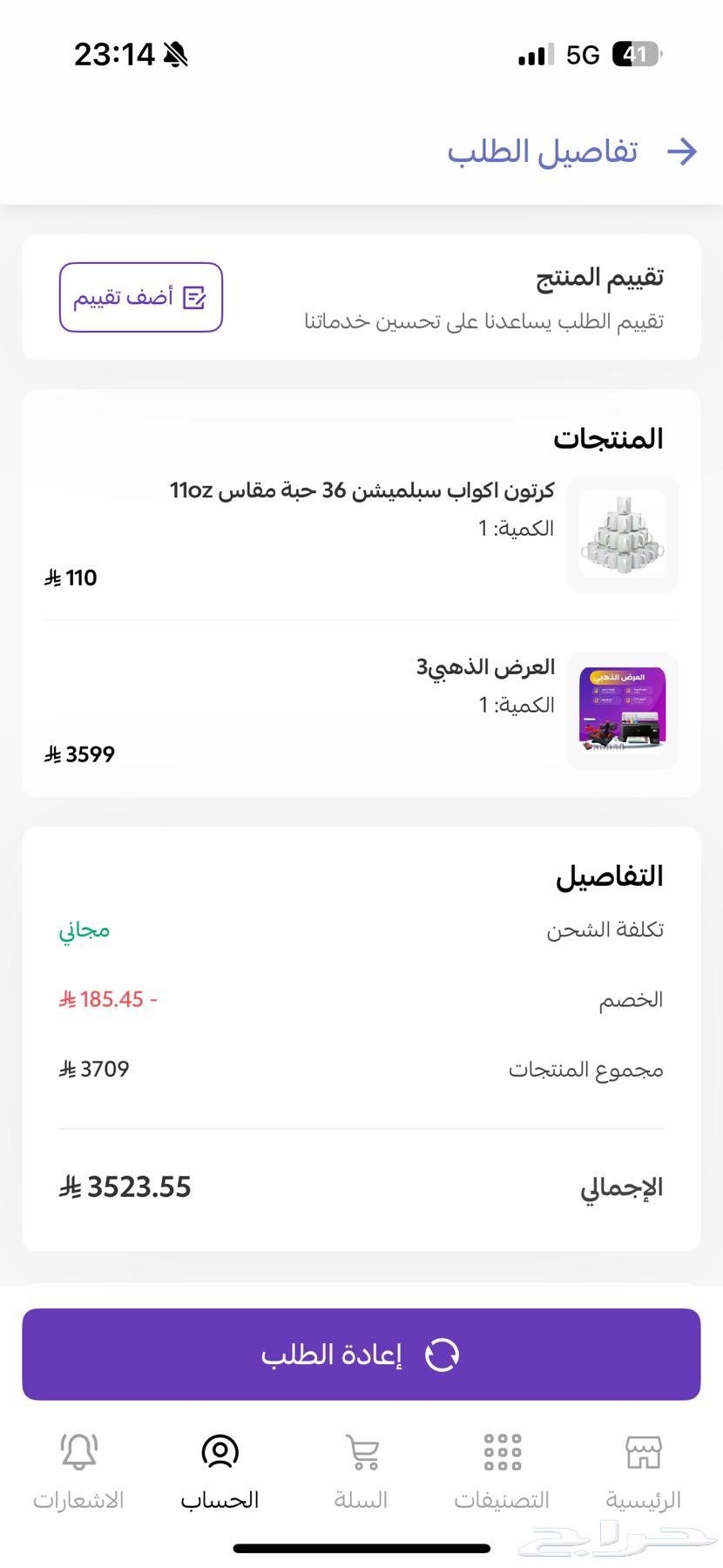723x1568 pixels.
Task: Tap the battery indicator showing 41
Action: pos(636,52)
